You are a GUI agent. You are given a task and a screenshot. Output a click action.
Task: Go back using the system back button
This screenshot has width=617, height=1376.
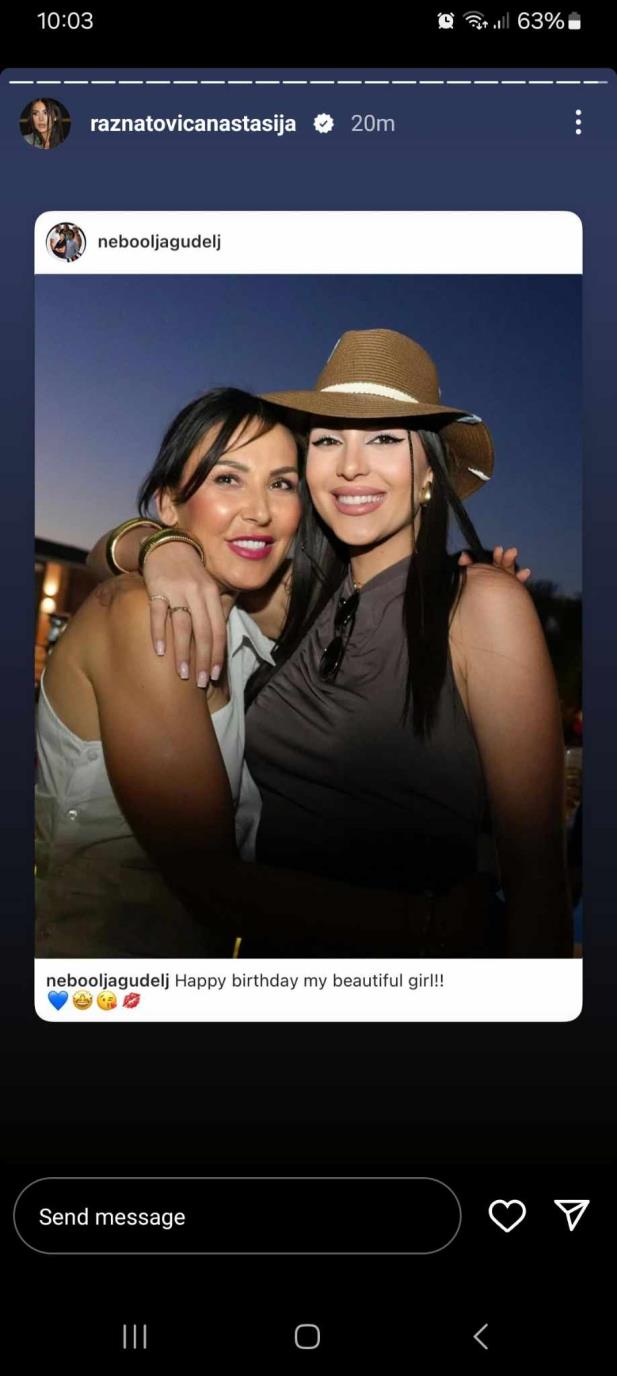pos(481,1336)
